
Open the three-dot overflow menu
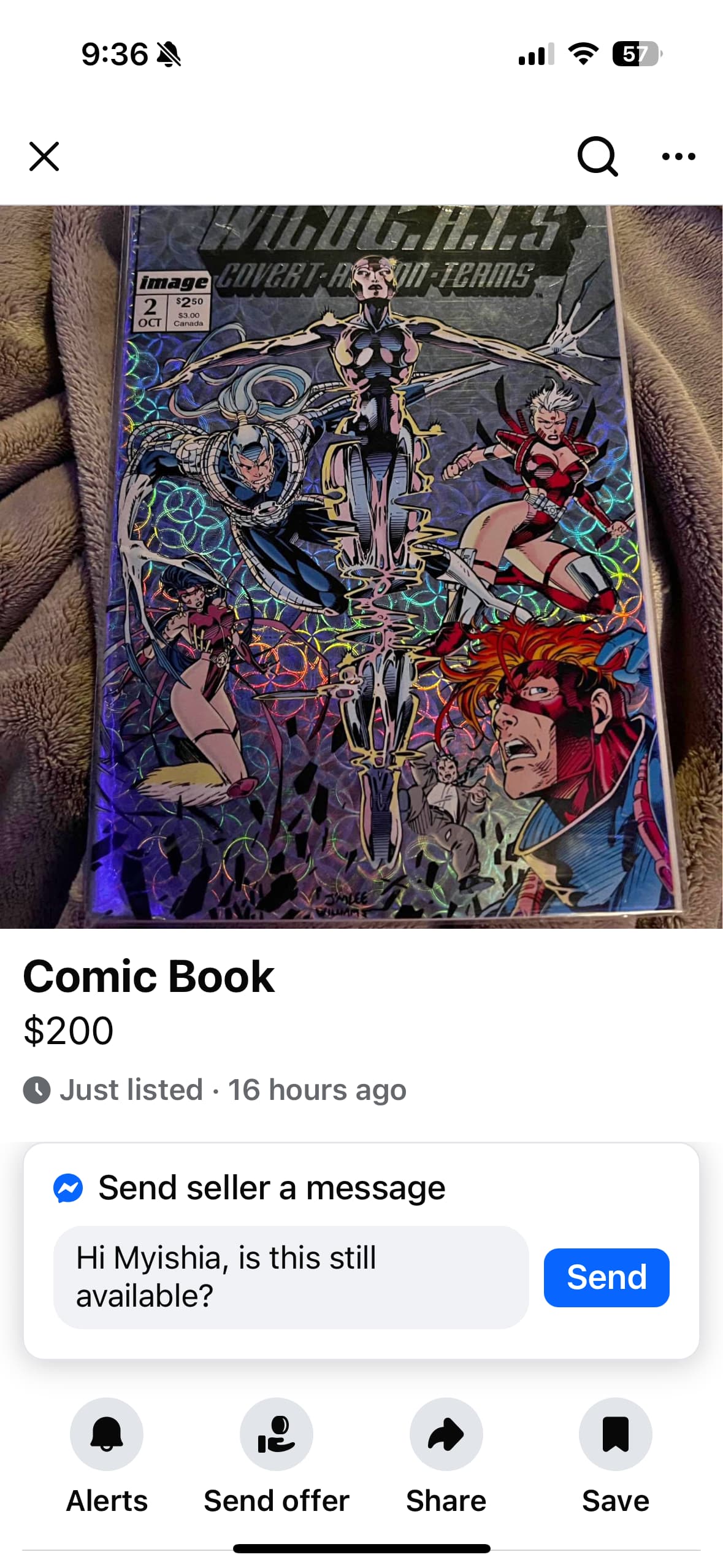[679, 156]
